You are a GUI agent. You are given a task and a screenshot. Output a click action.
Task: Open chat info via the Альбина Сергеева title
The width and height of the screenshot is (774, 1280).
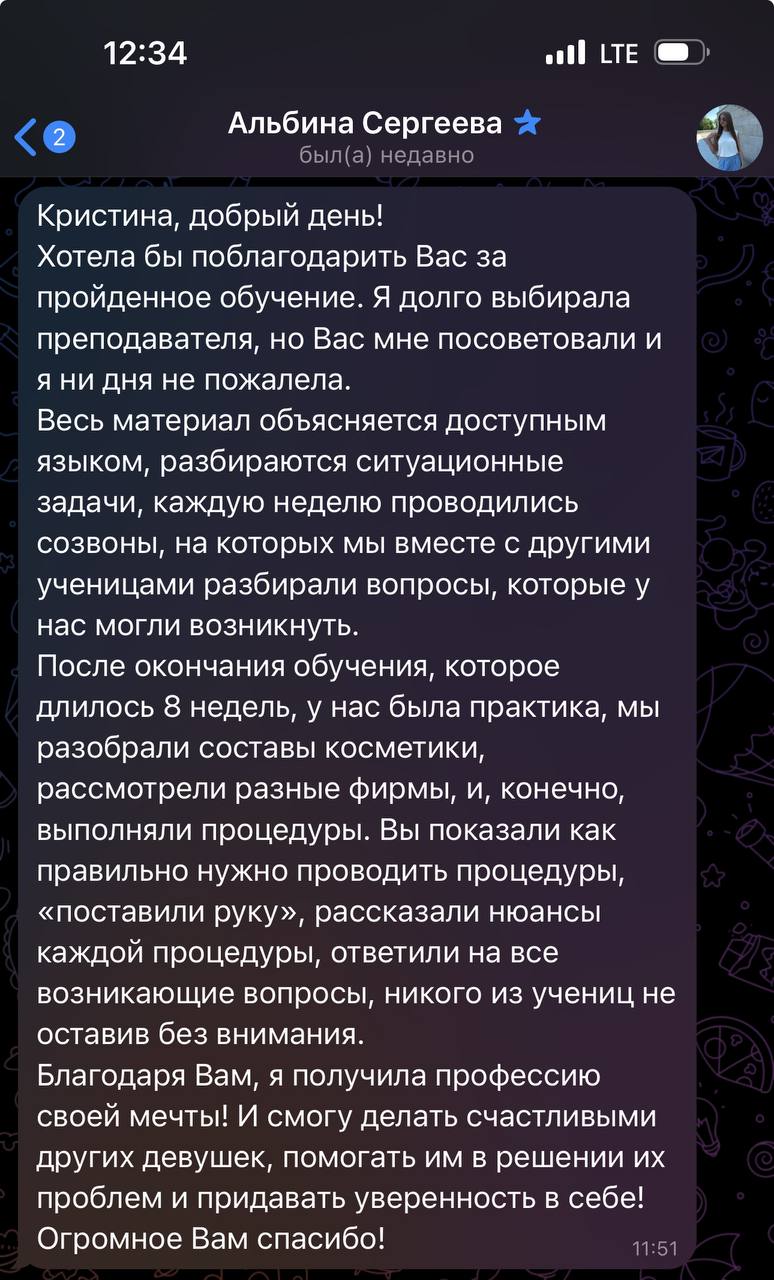(366, 124)
